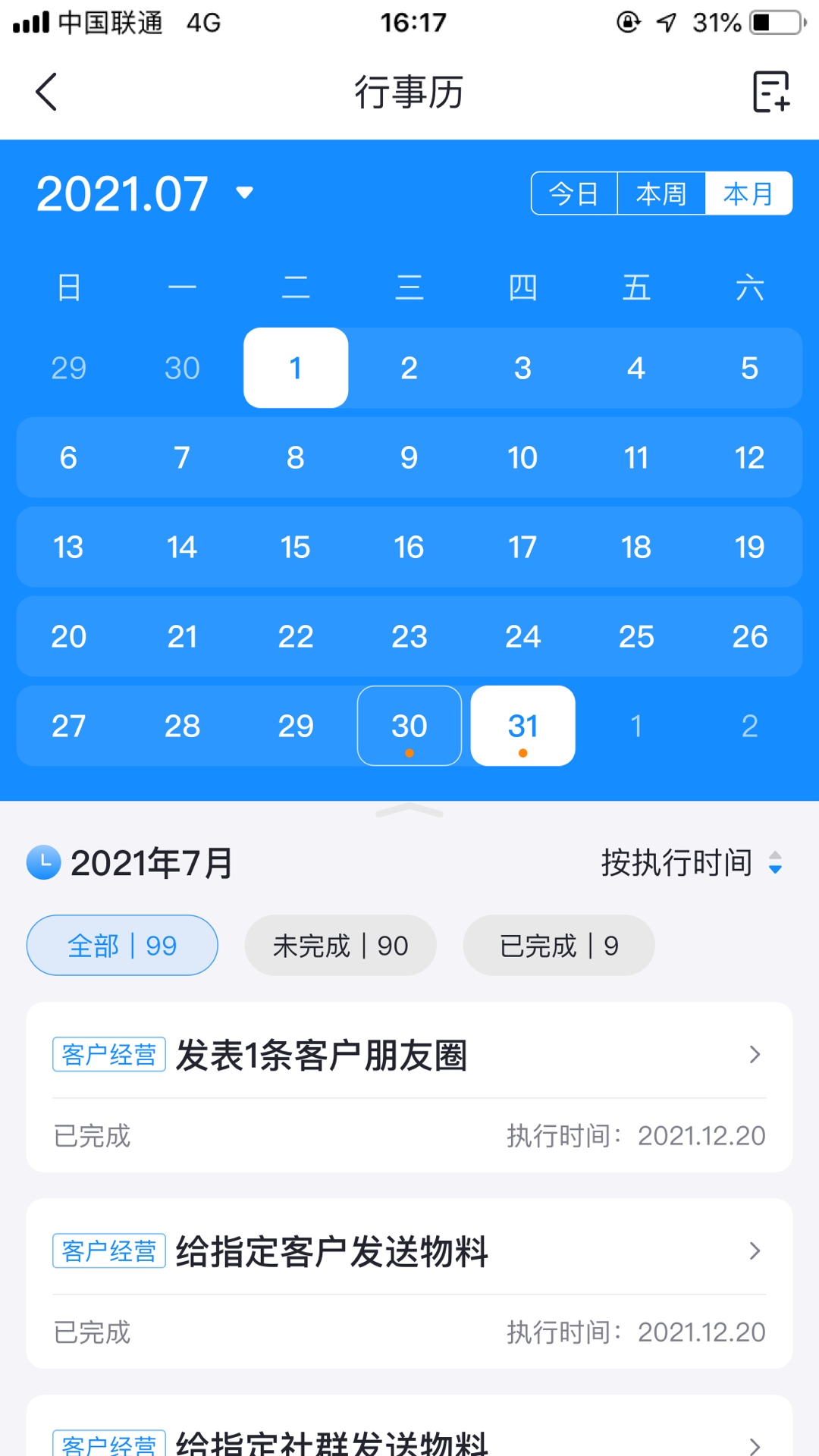Show 已完成 | 9 tasks
Viewport: 819px width, 1456px height.
(x=558, y=946)
